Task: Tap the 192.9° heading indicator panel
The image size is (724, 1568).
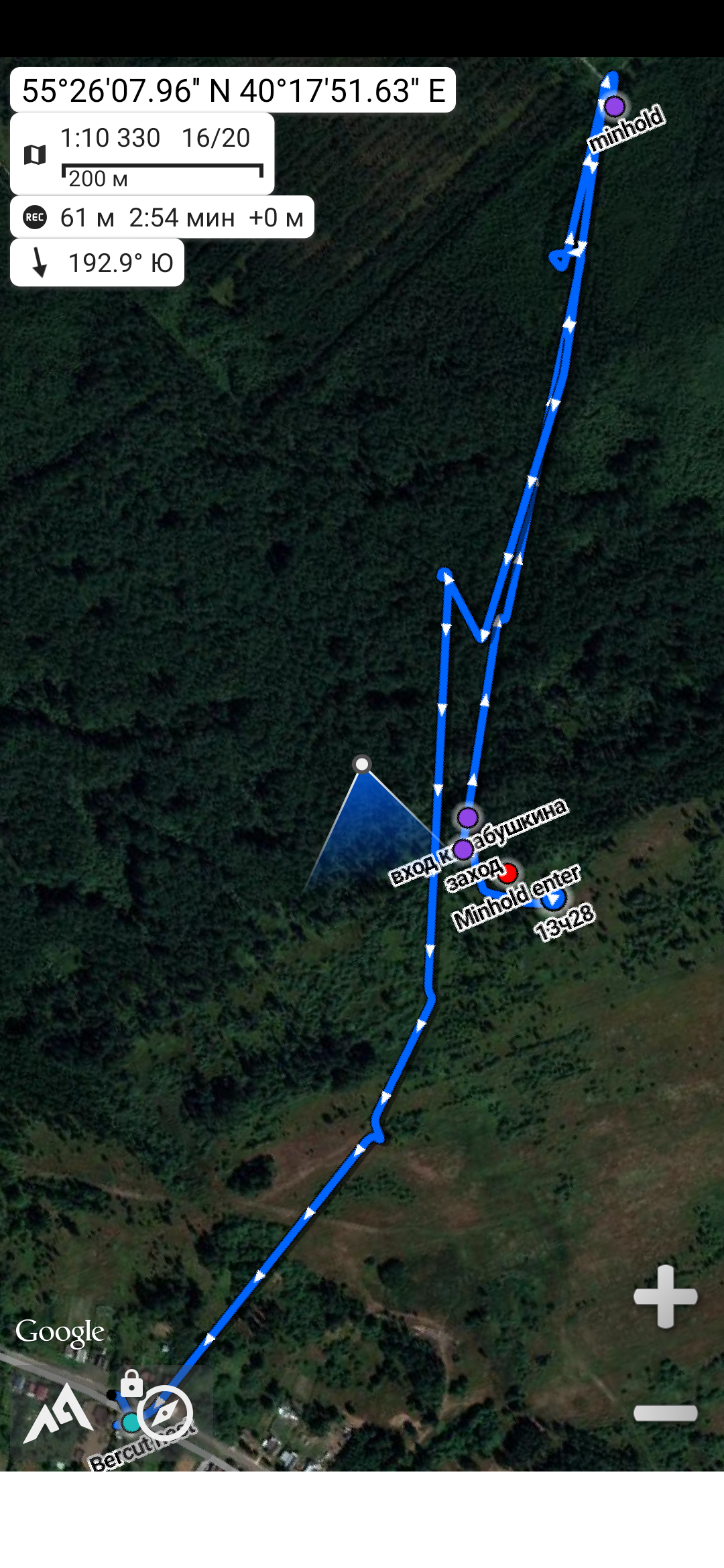Action: pos(97,263)
